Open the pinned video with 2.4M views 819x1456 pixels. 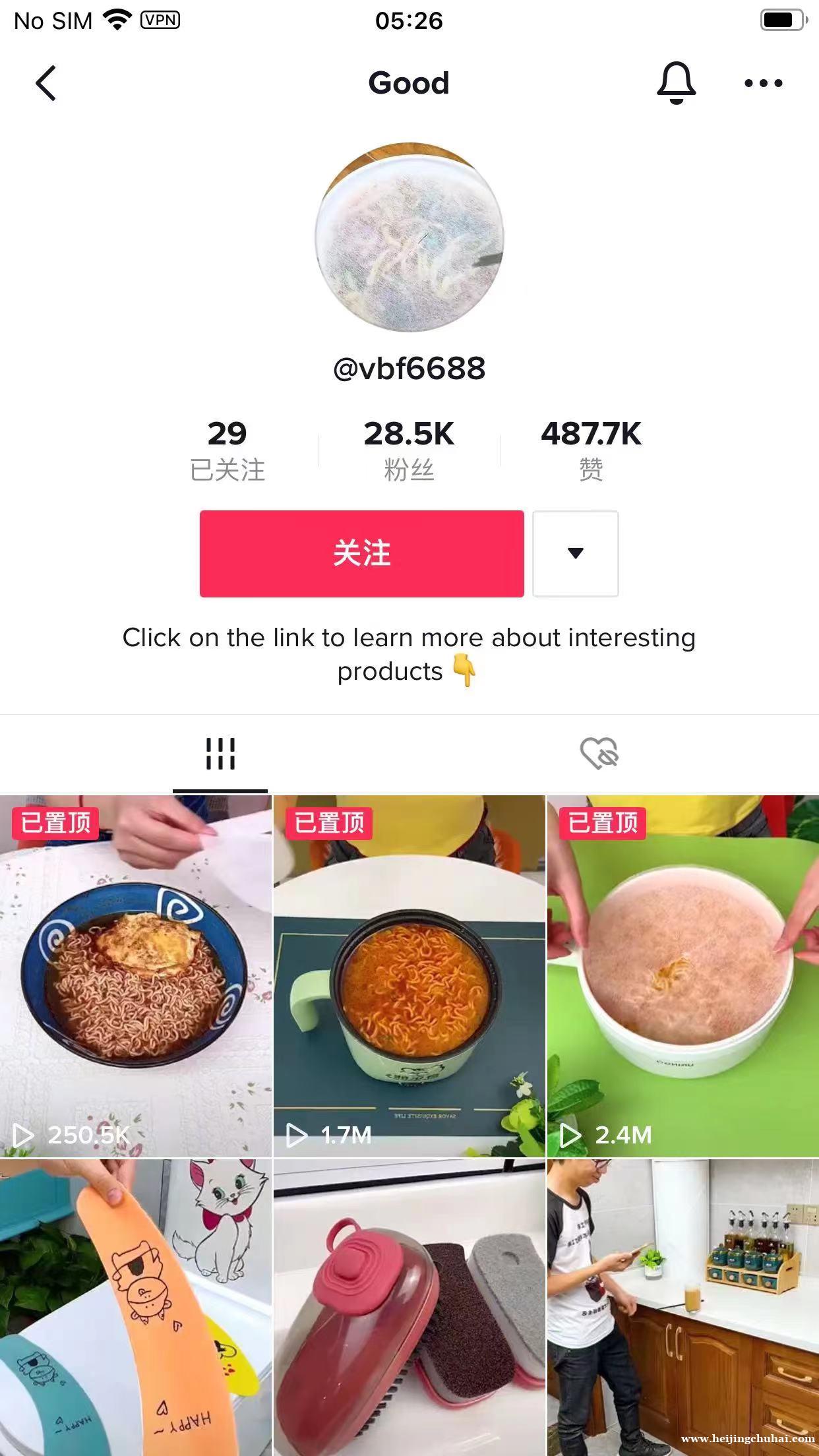click(x=683, y=976)
